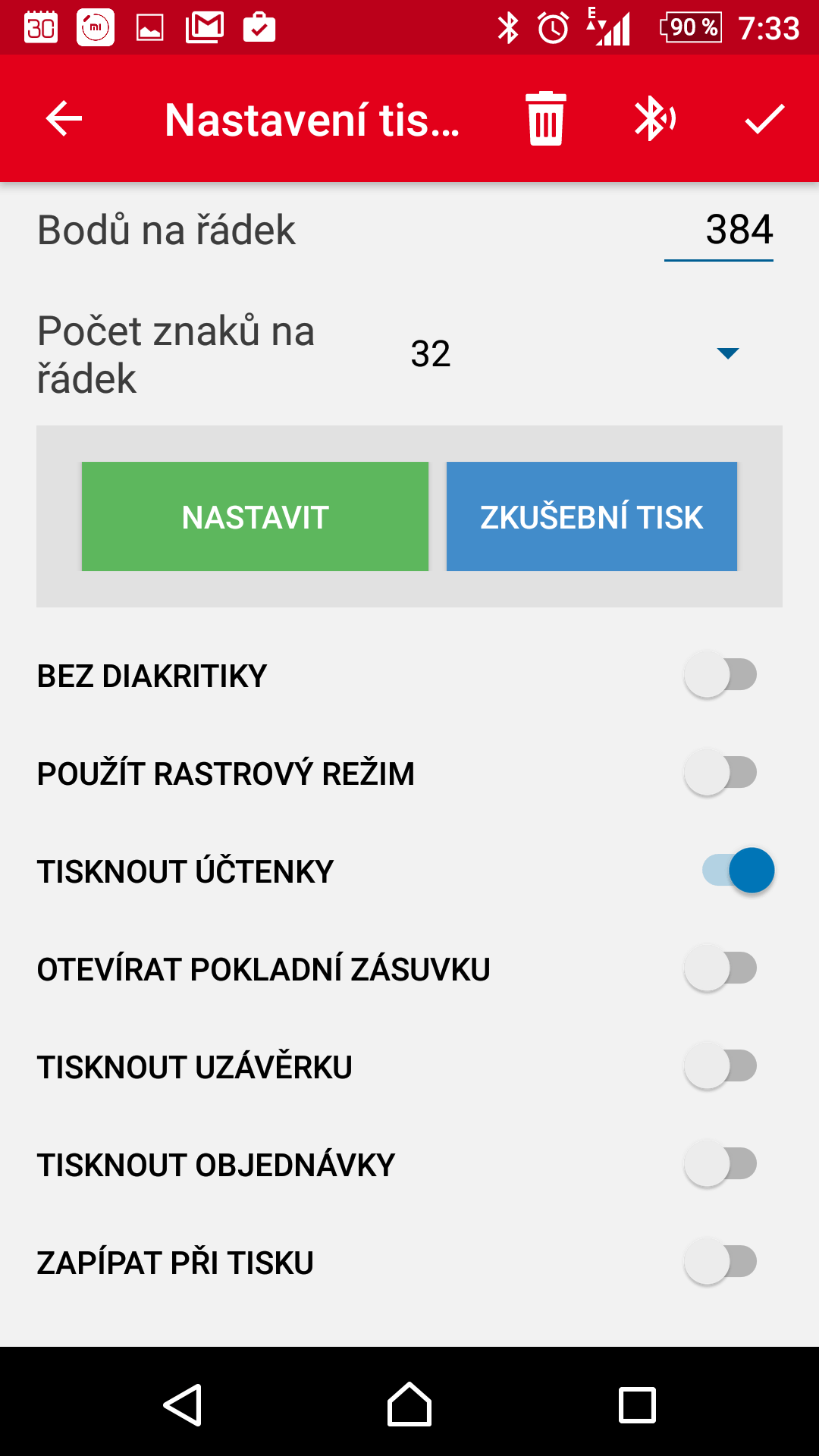Screen dimensions: 819x1456
Task: Confirm settings with the checkmark icon
Action: (764, 119)
